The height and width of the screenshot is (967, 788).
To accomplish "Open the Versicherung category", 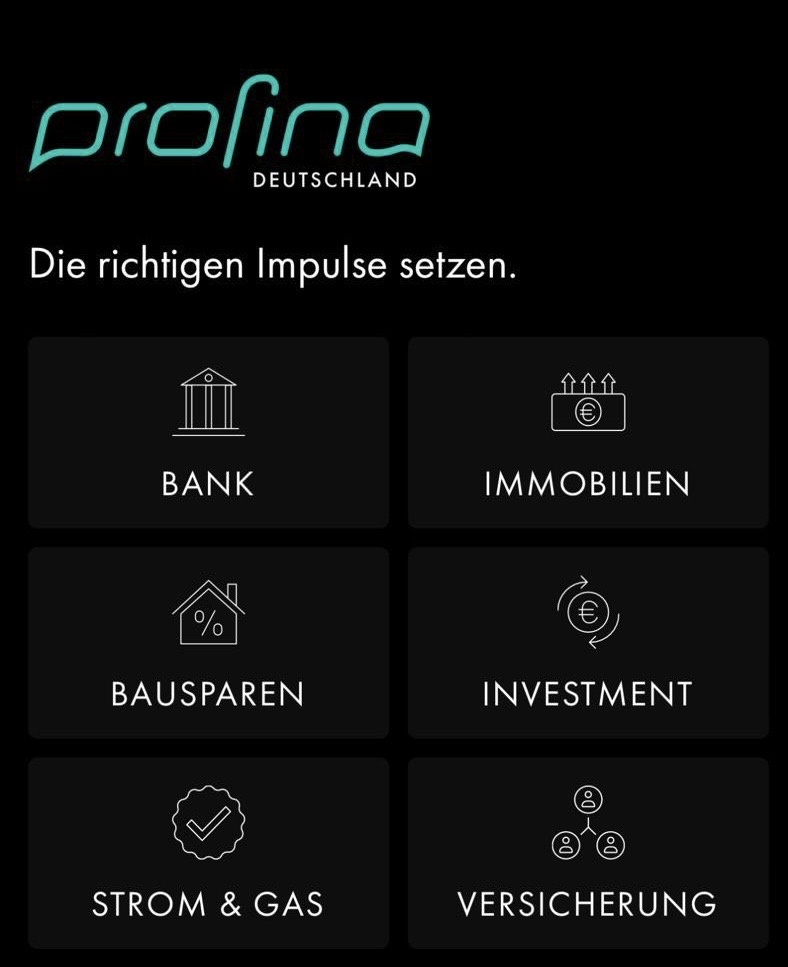I will click(588, 852).
